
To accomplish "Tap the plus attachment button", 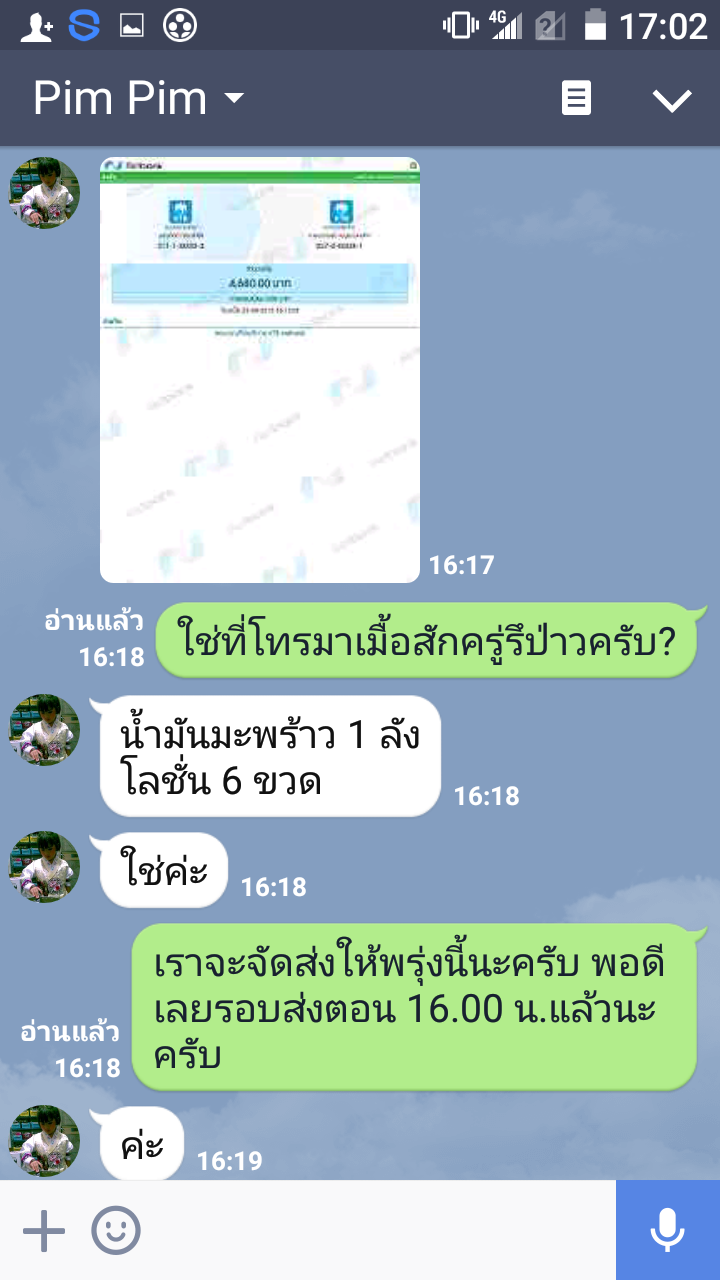I will point(43,1230).
